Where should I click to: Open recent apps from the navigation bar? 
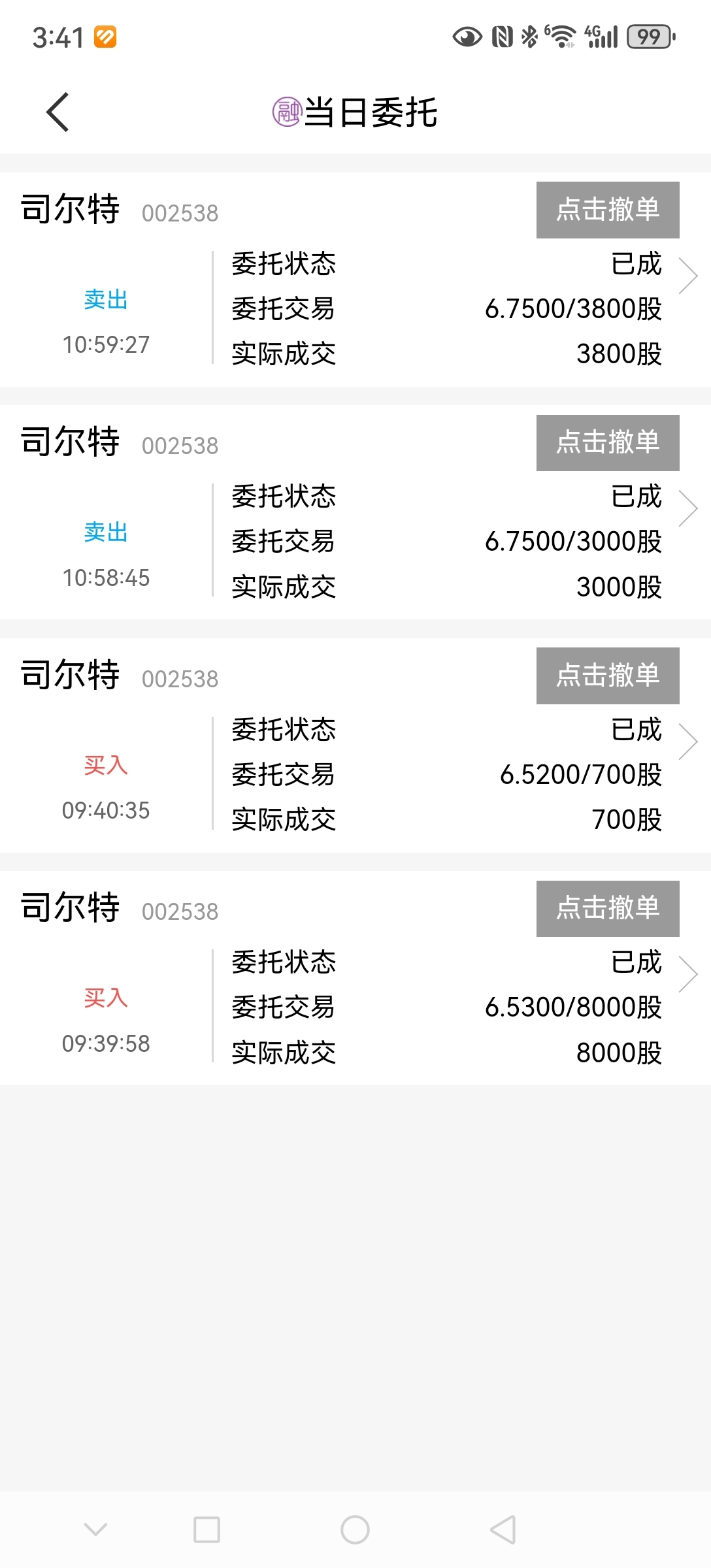coord(207,1529)
